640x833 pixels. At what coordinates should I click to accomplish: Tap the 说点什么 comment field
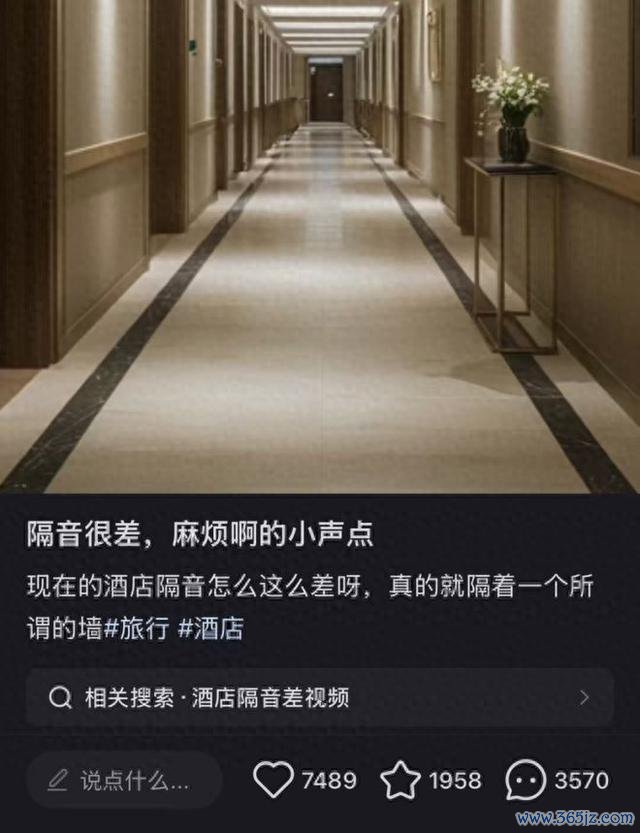tap(124, 780)
